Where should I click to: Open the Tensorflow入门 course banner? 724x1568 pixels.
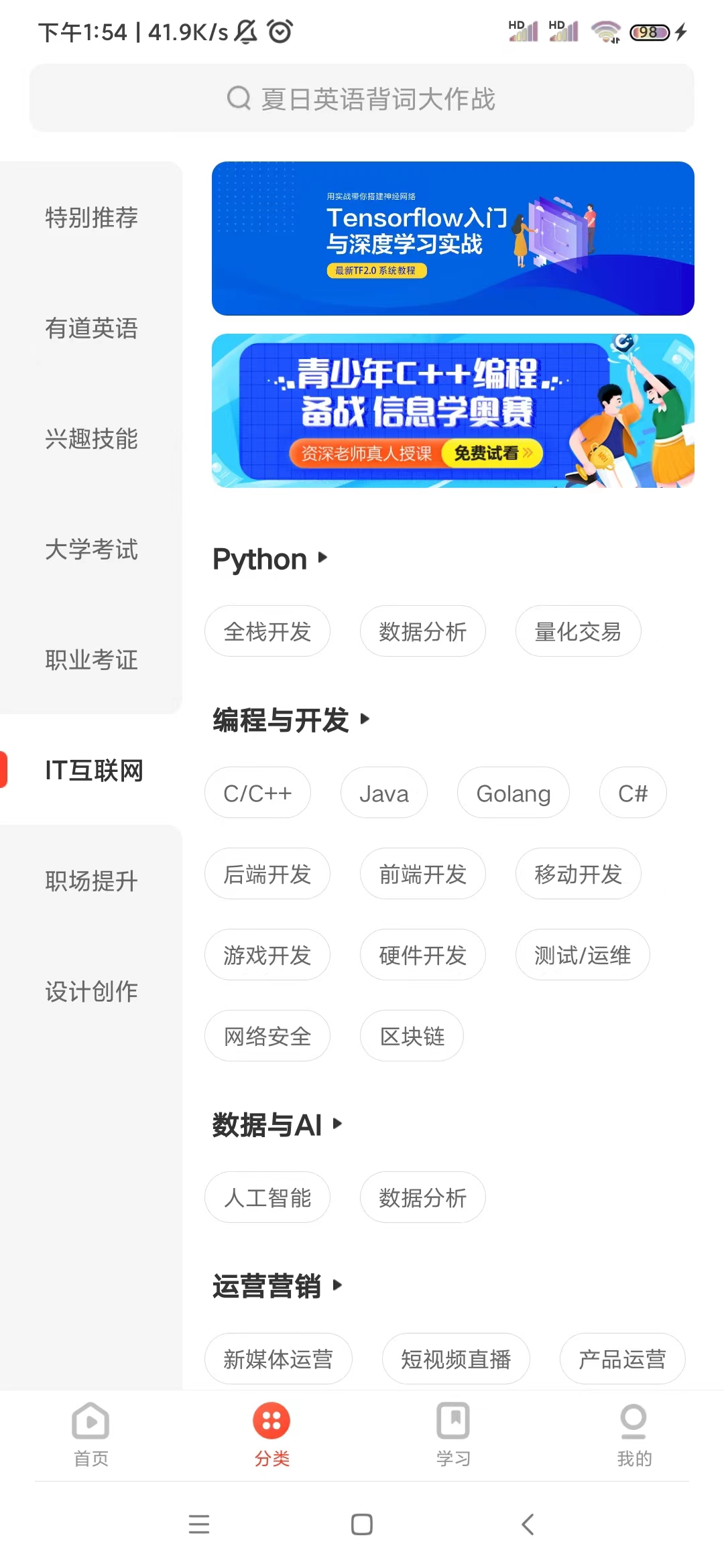pos(452,239)
